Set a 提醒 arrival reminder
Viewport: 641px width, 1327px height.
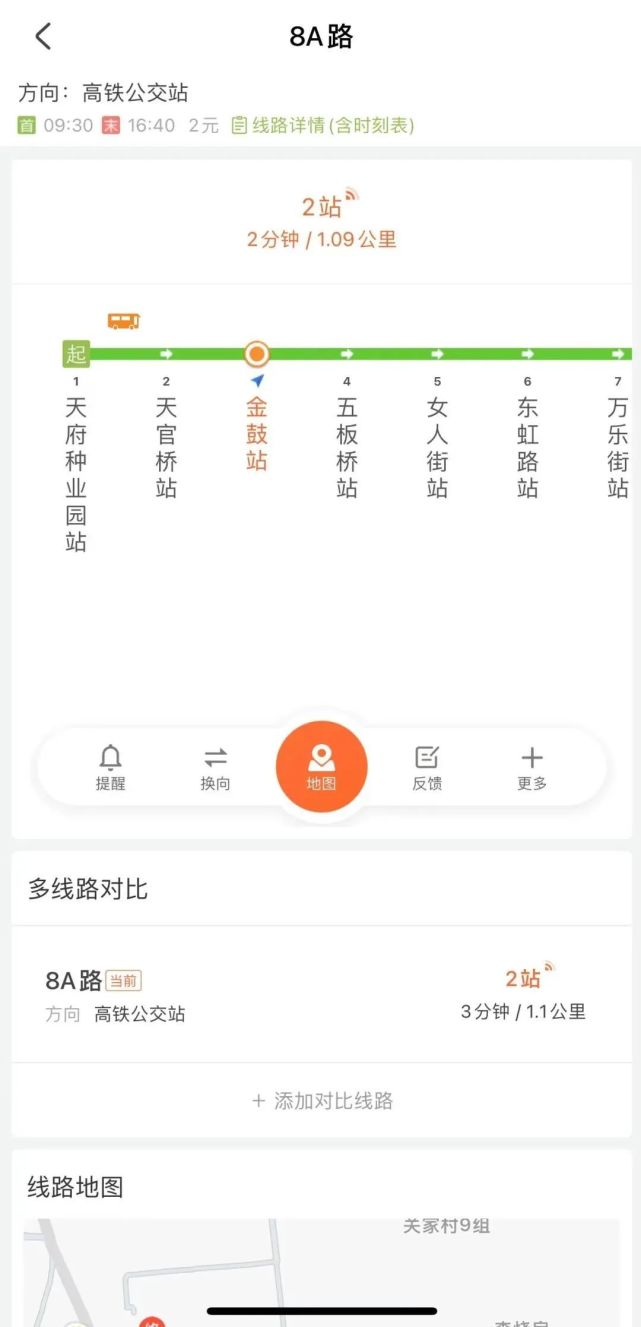pos(111,768)
